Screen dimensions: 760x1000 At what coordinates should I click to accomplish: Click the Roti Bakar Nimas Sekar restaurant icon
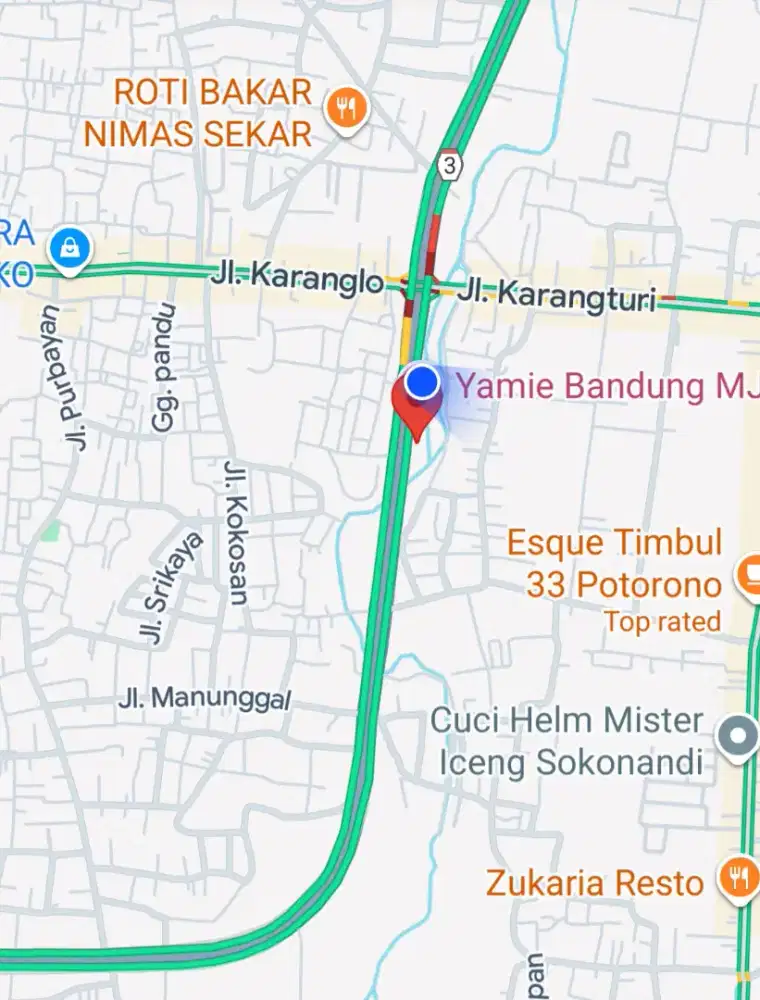point(345,104)
